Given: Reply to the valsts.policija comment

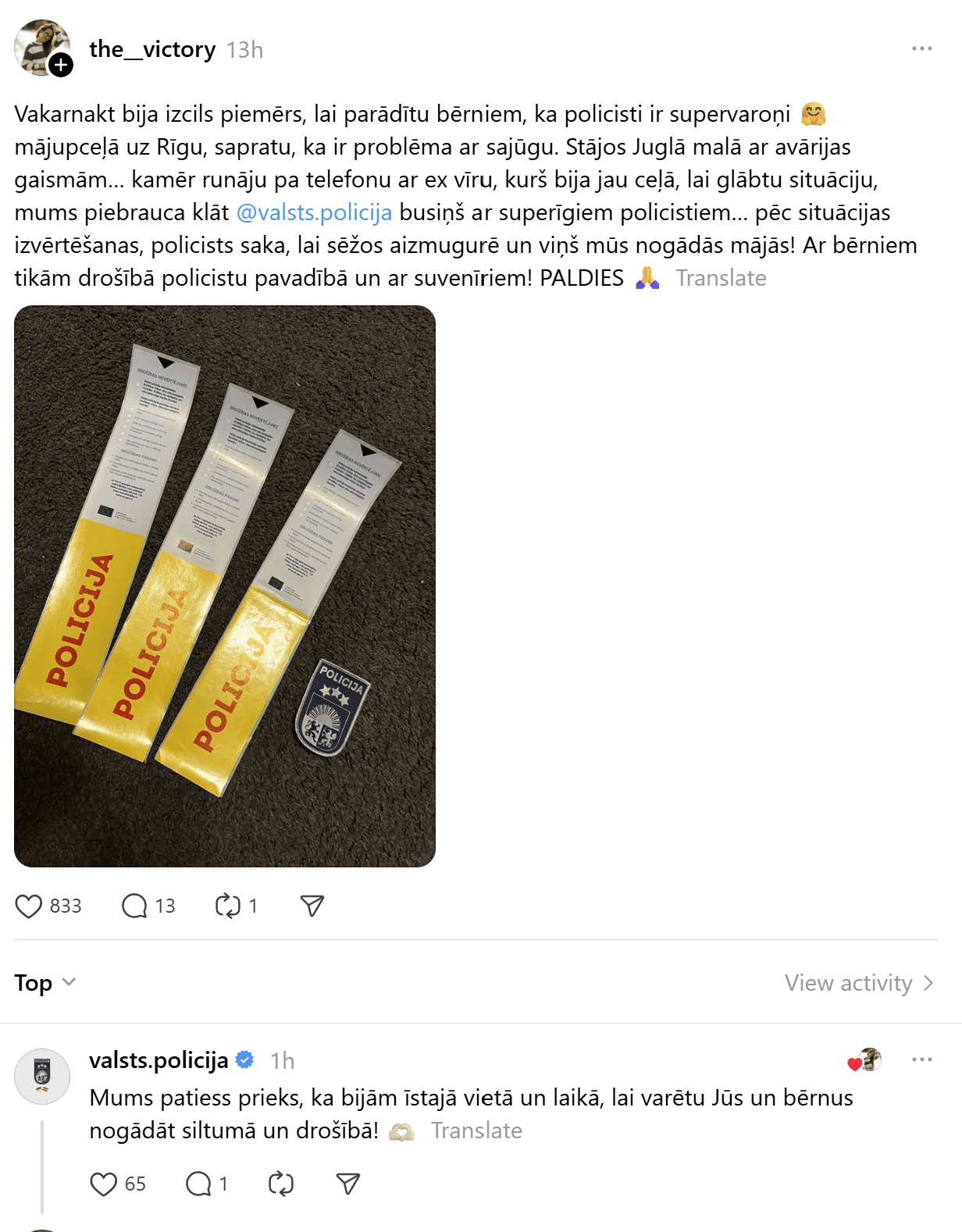Looking at the screenshot, I should (198, 1184).
